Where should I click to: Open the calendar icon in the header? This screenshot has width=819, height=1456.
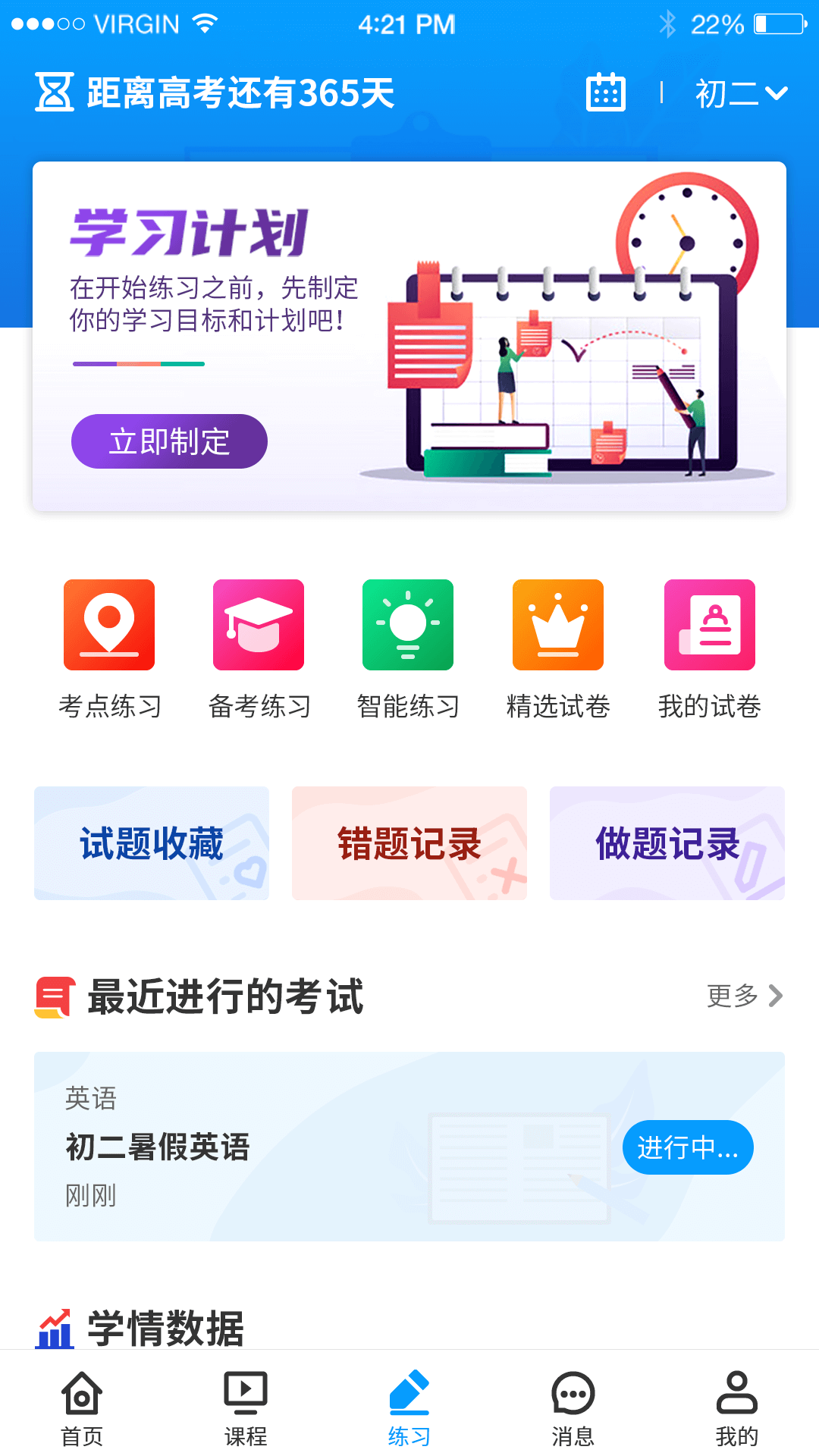pos(605,93)
